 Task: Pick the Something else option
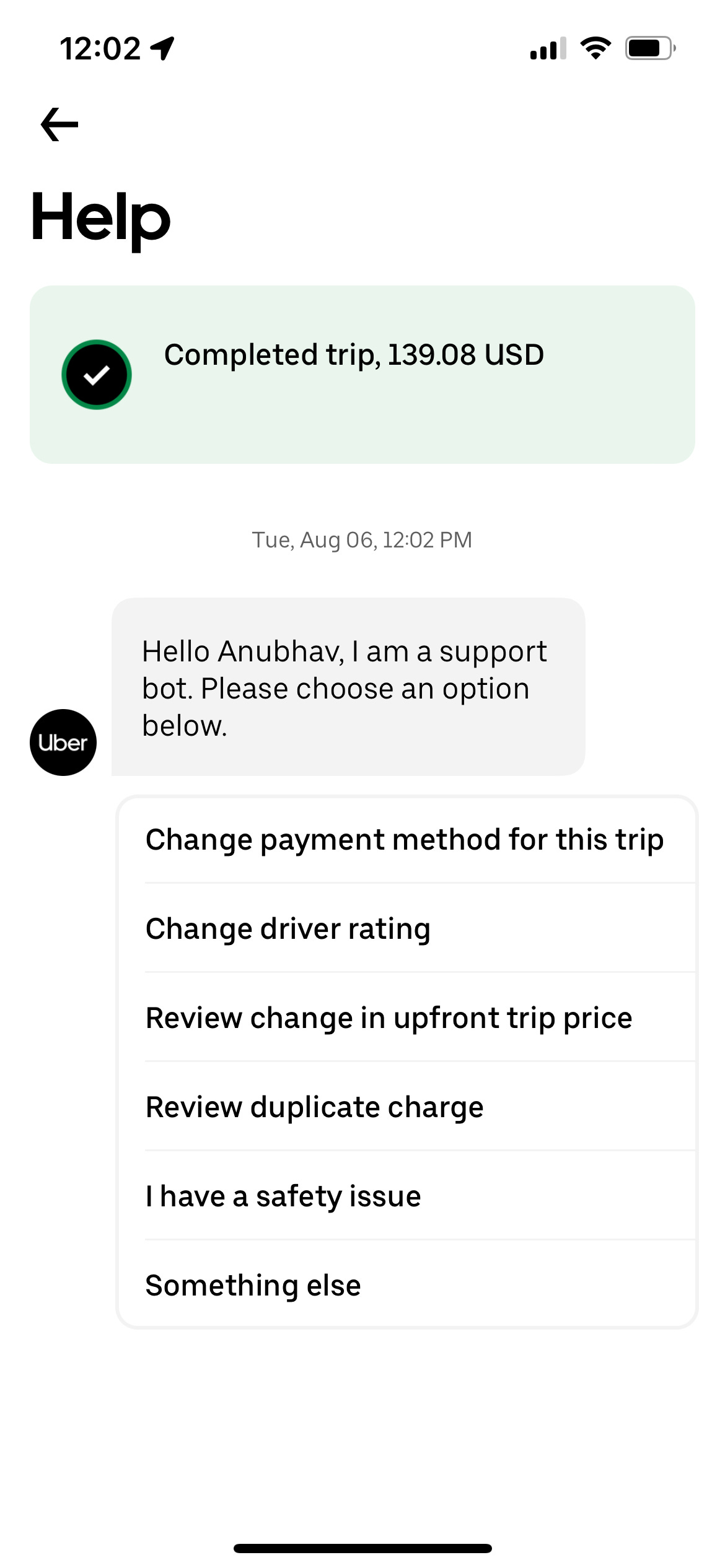[407, 1284]
